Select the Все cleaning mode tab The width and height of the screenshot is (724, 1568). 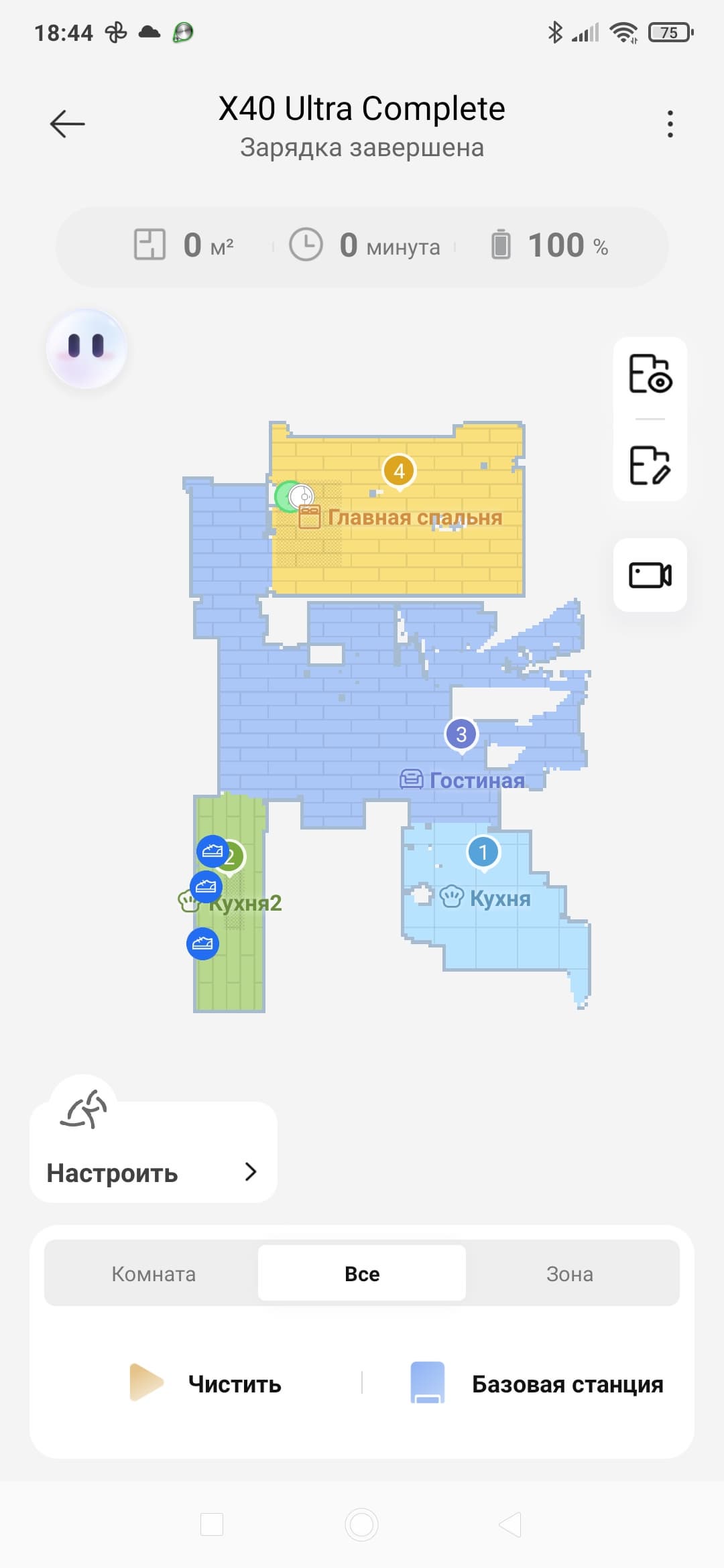click(362, 1273)
